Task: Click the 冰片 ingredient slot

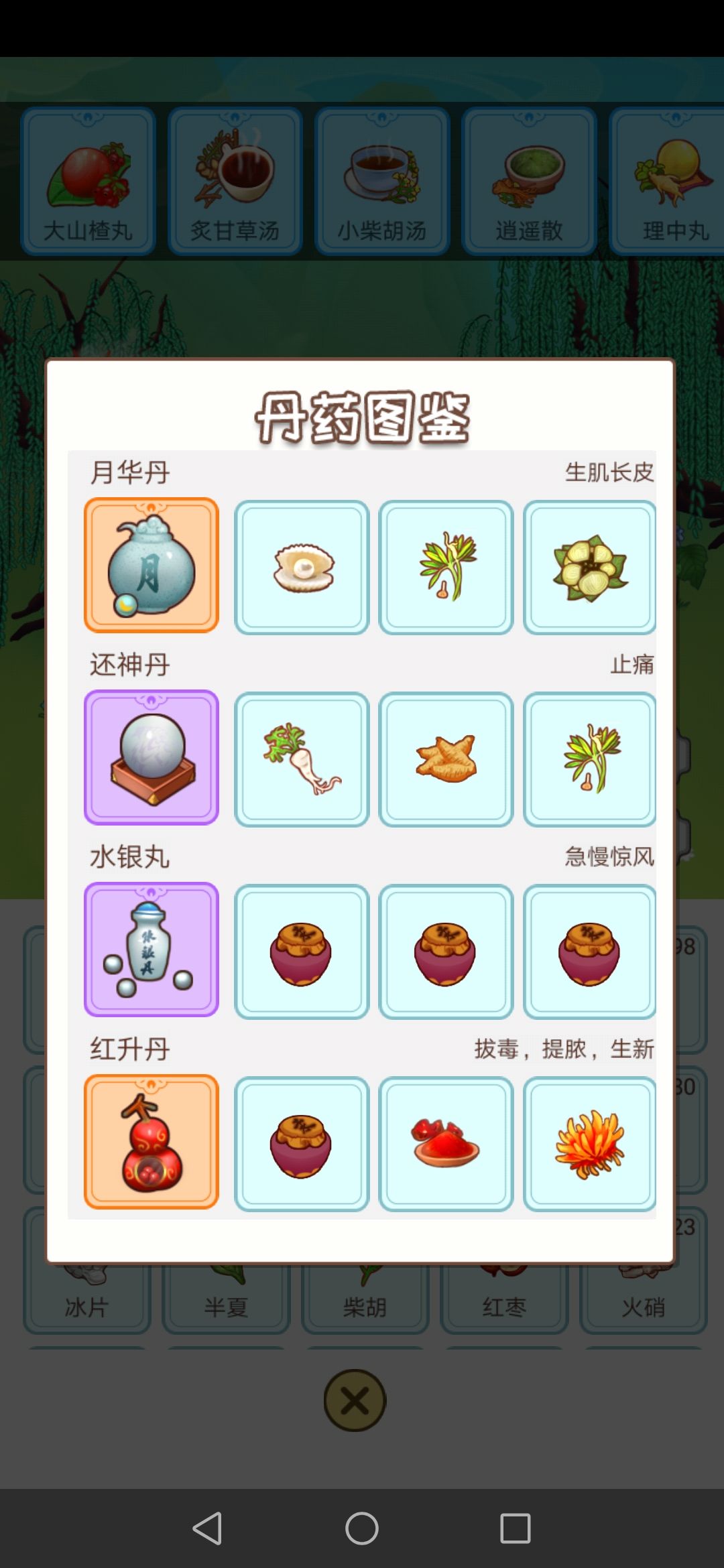Action: click(86, 1305)
